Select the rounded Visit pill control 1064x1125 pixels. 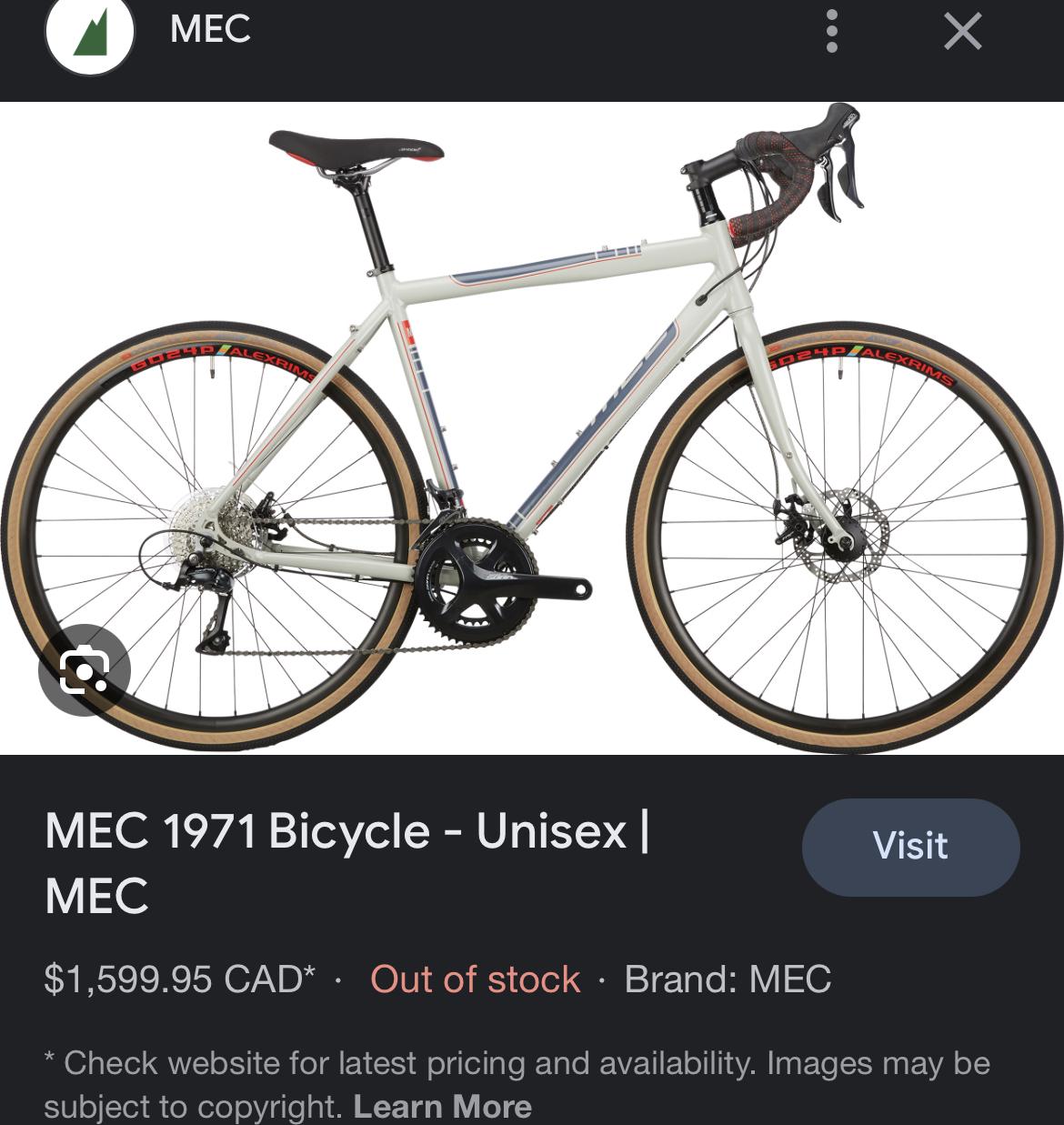910,846
